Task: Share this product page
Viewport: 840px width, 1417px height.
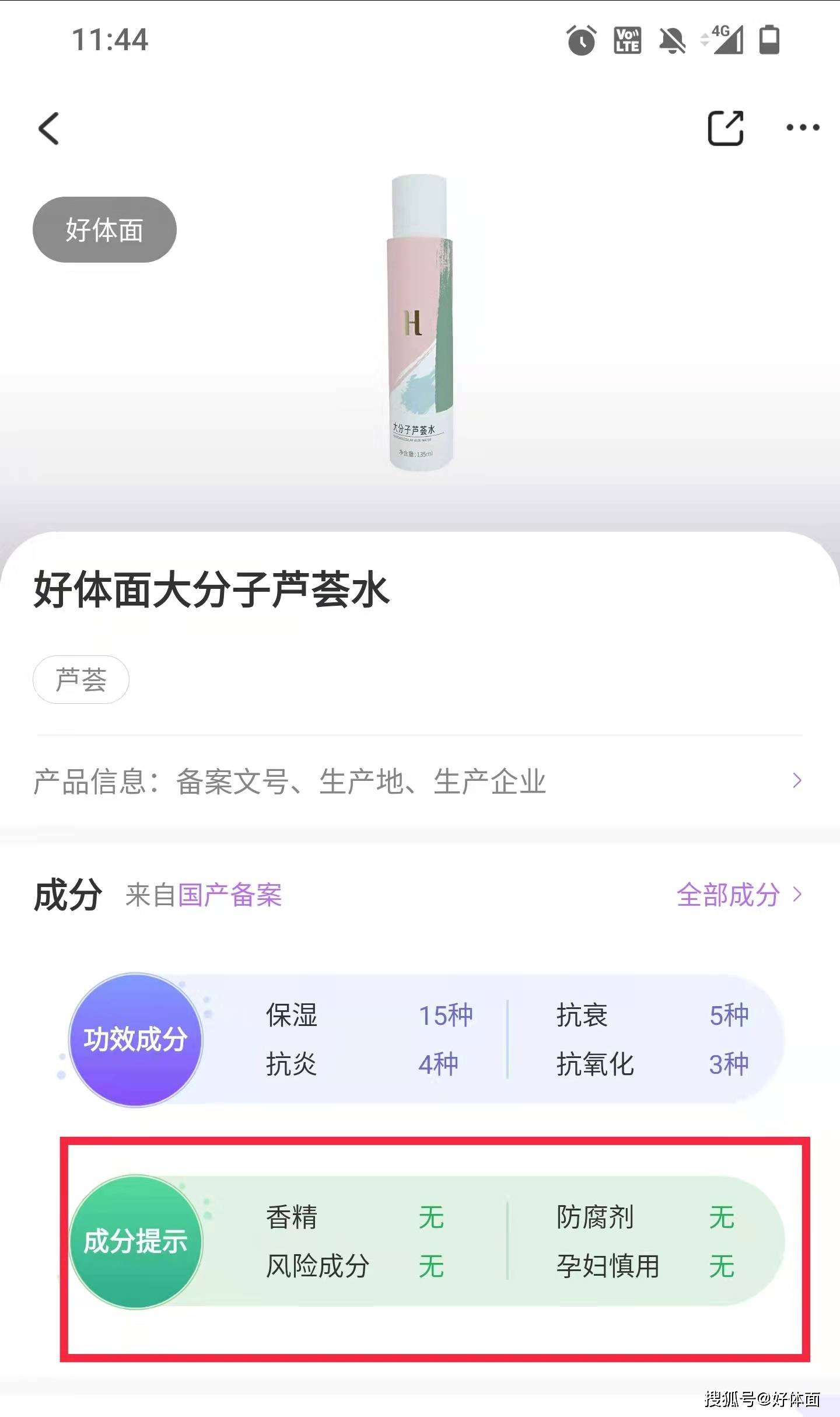Action: 725,128
